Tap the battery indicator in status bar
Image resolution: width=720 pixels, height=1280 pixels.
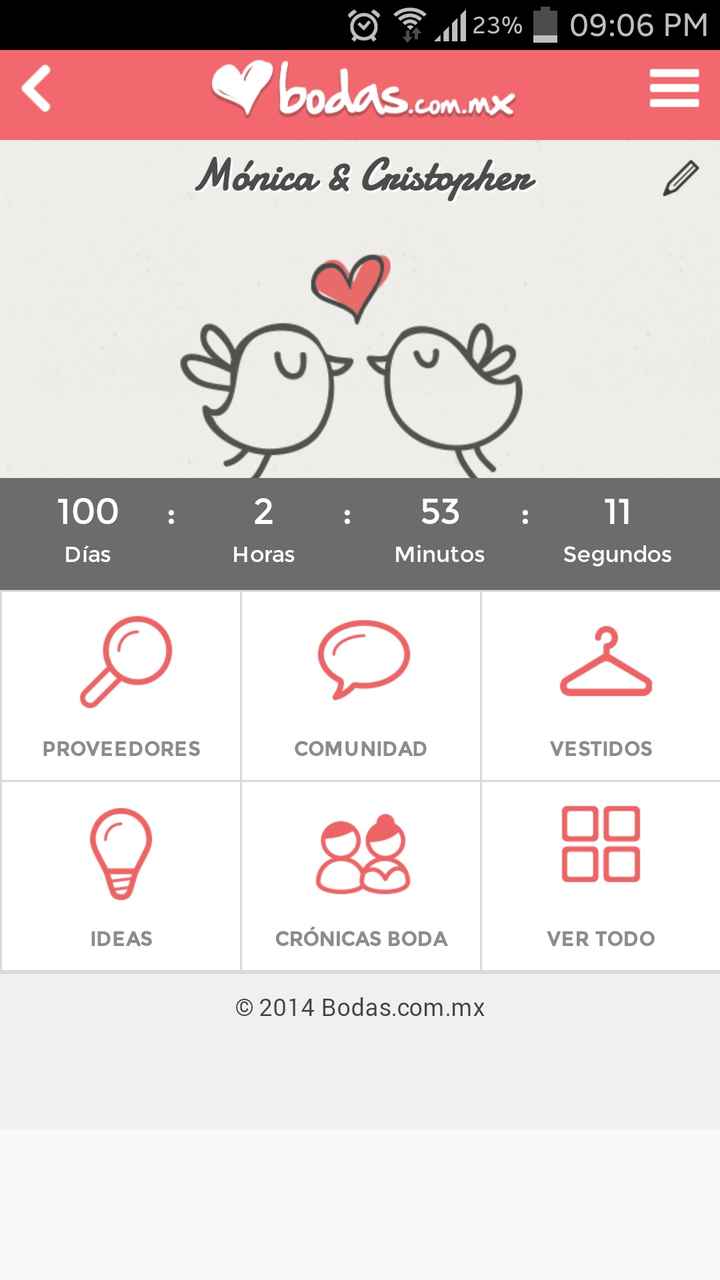[x=545, y=24]
